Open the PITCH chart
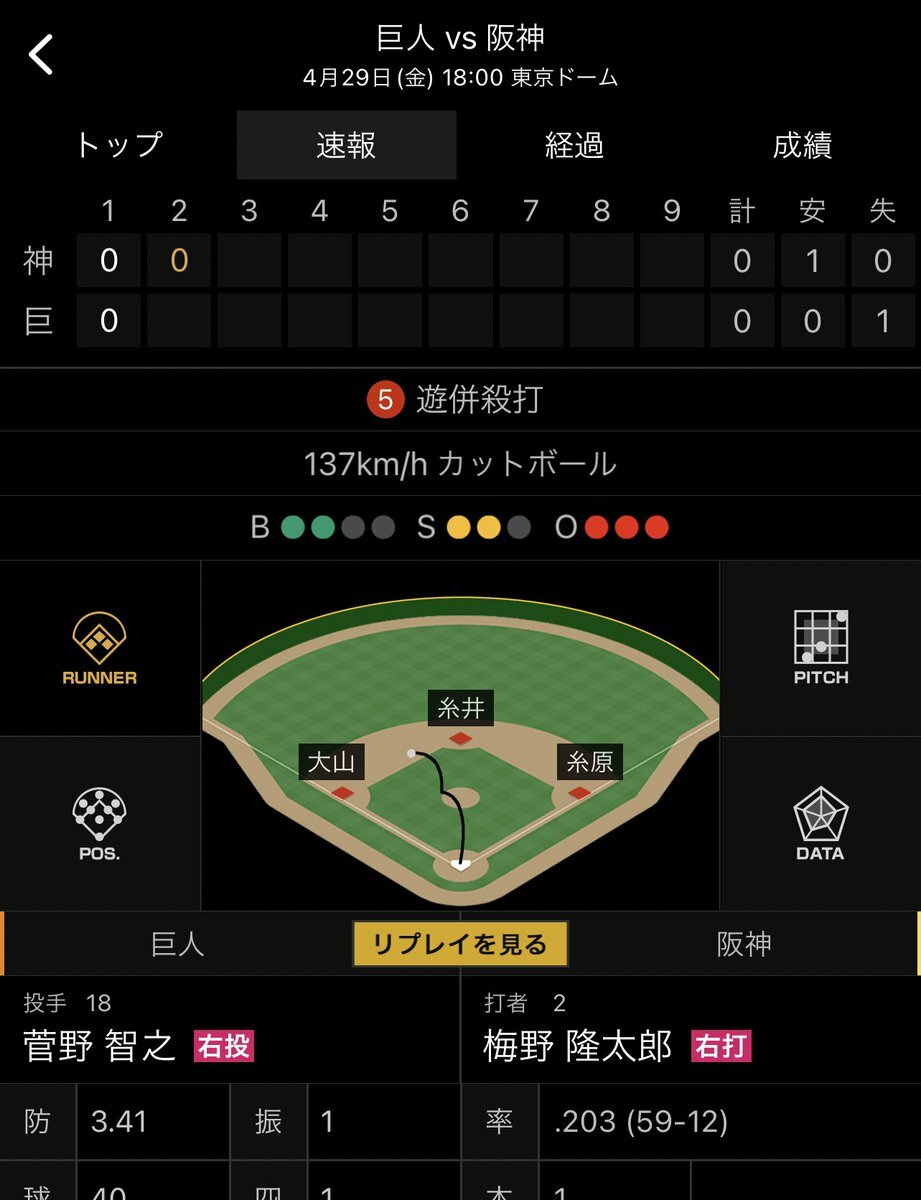The width and height of the screenshot is (921, 1200). pyautogui.click(x=820, y=648)
